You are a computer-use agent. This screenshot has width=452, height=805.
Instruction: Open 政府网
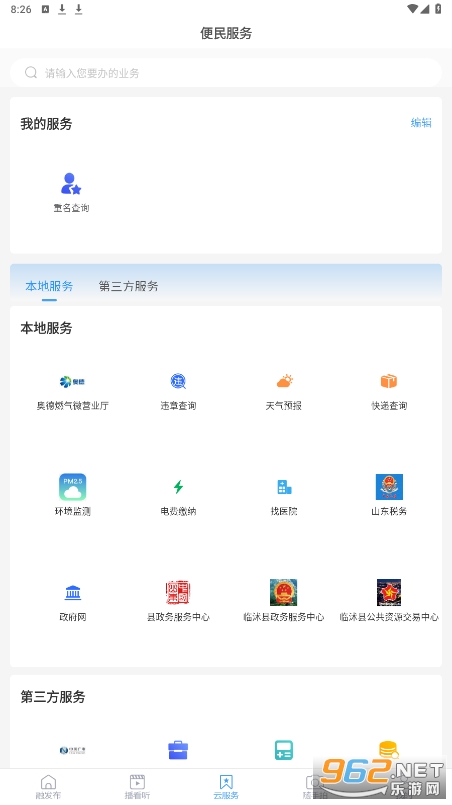[72, 603]
